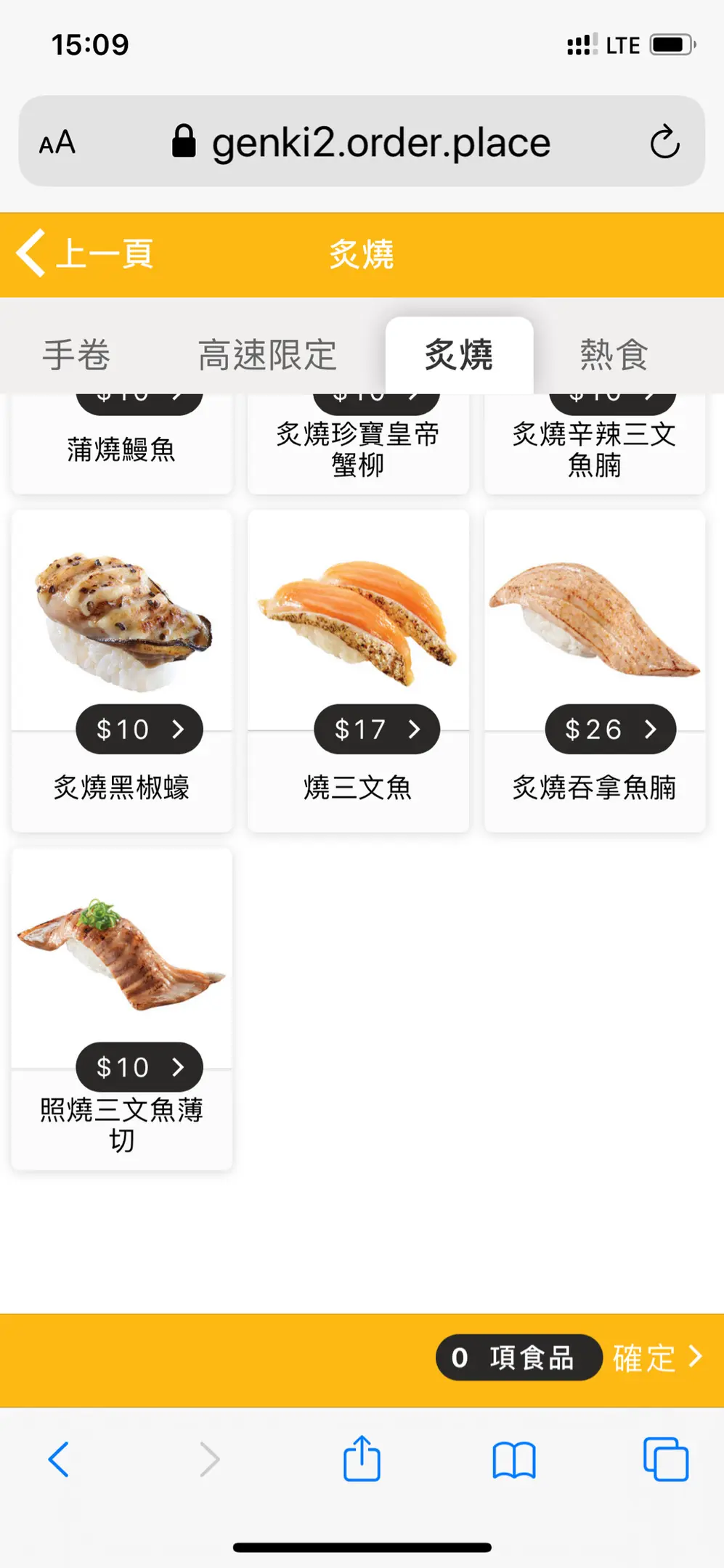View the 0 項食品 cart
This screenshot has width=724, height=1568.
coord(518,1357)
